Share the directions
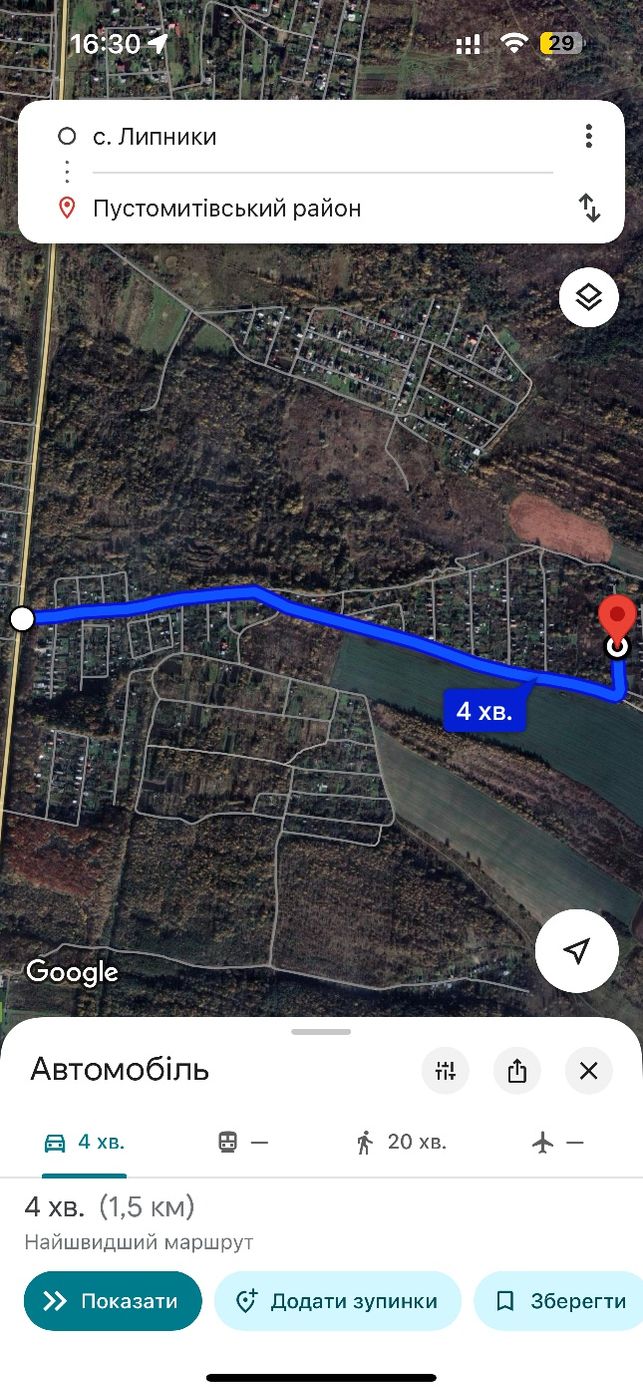Viewport: 643px width, 1394px height. pyautogui.click(x=517, y=1071)
